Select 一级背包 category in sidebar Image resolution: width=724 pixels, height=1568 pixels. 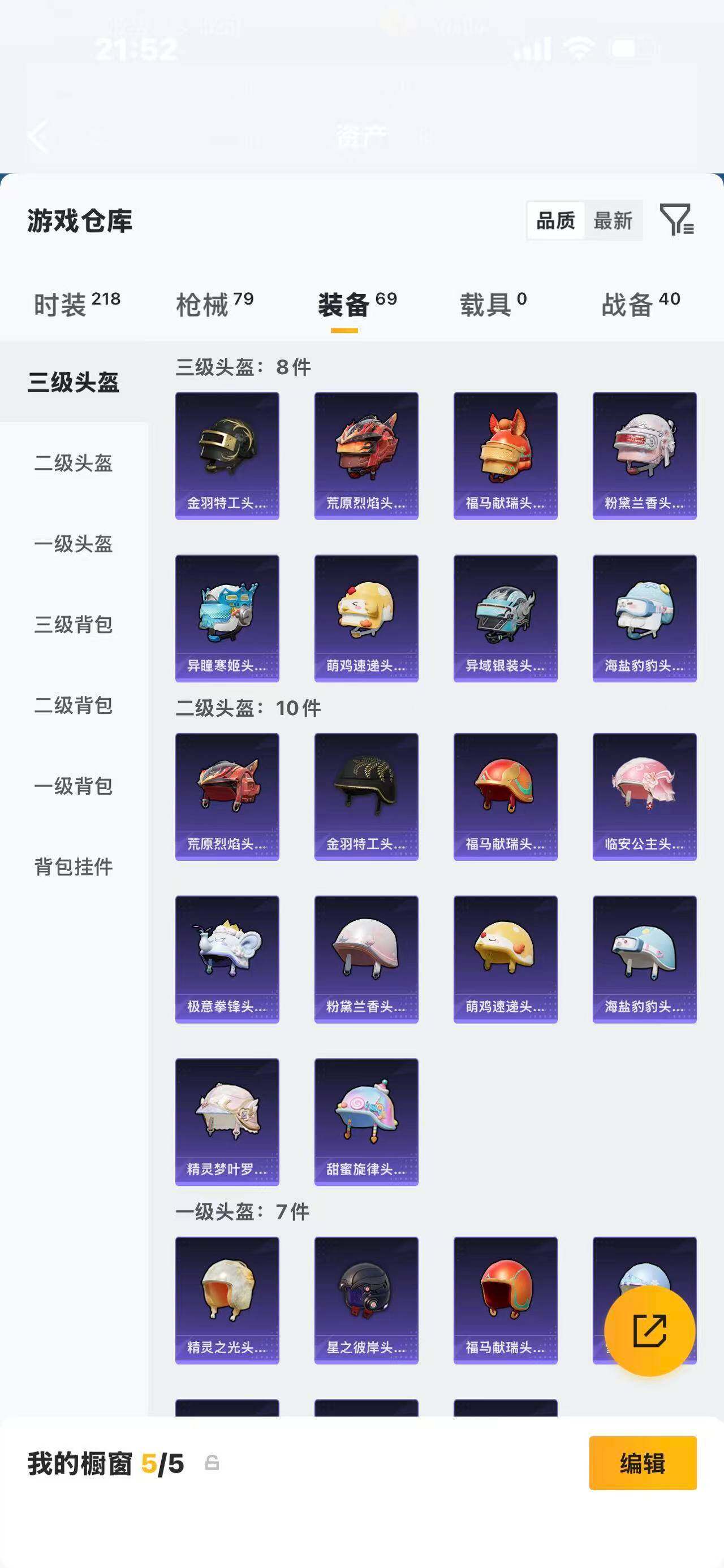click(x=73, y=789)
